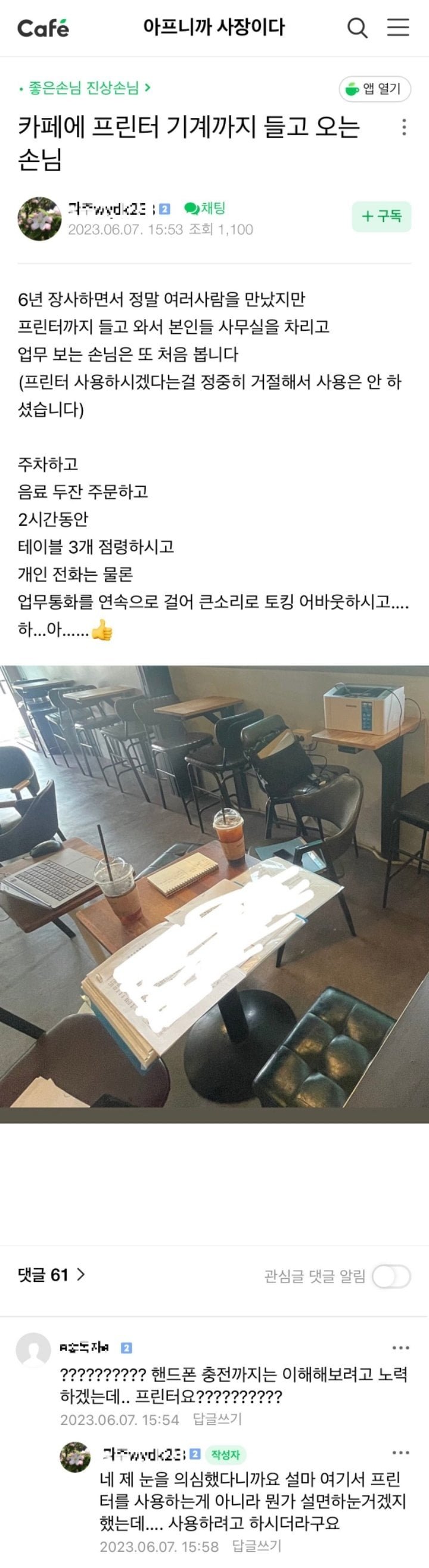The image size is (429, 1568).
Task: Open the search magnifier icon
Action: [357, 27]
